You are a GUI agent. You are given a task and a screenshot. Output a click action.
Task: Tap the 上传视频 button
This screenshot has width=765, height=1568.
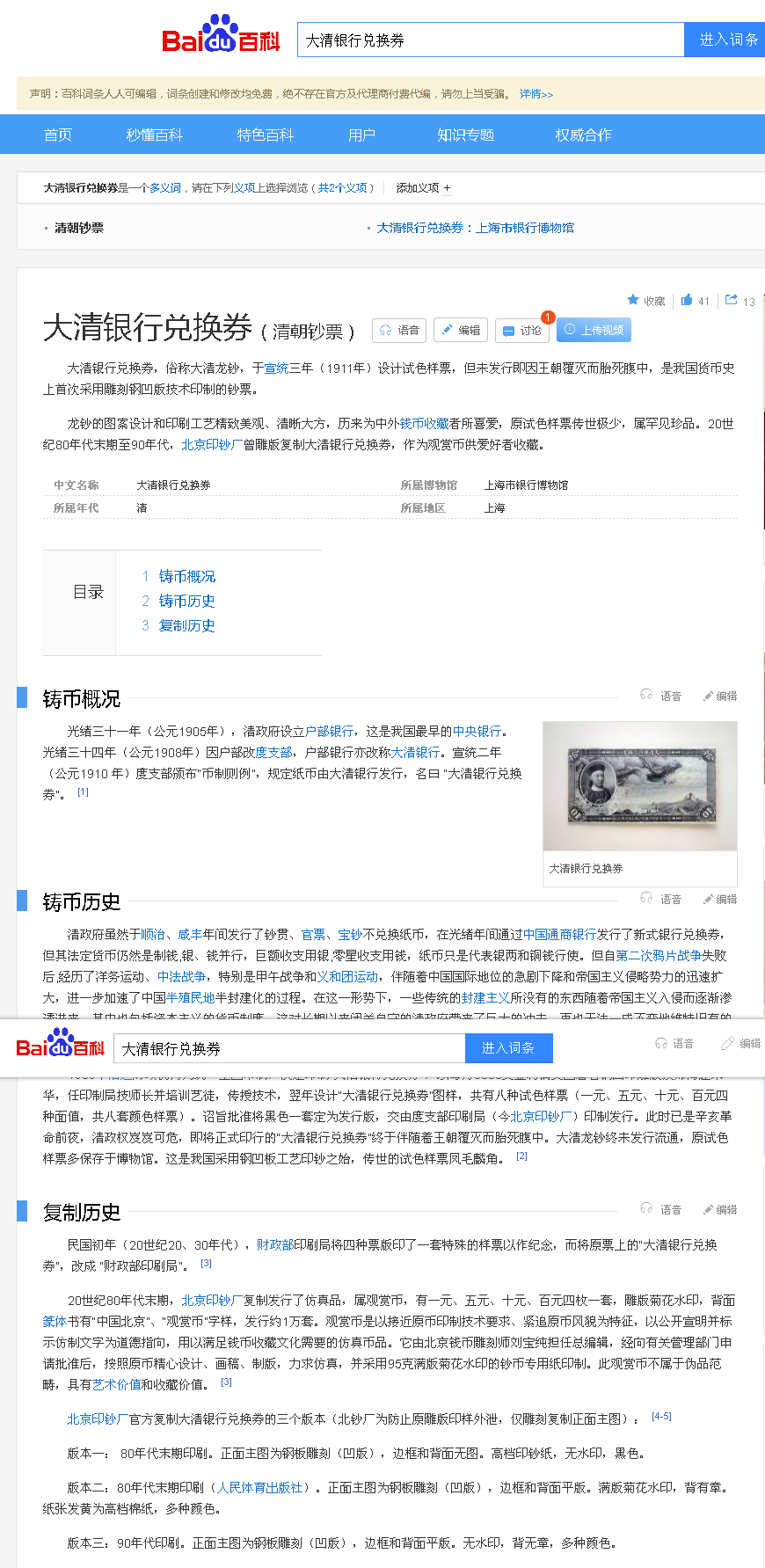pyautogui.click(x=594, y=331)
